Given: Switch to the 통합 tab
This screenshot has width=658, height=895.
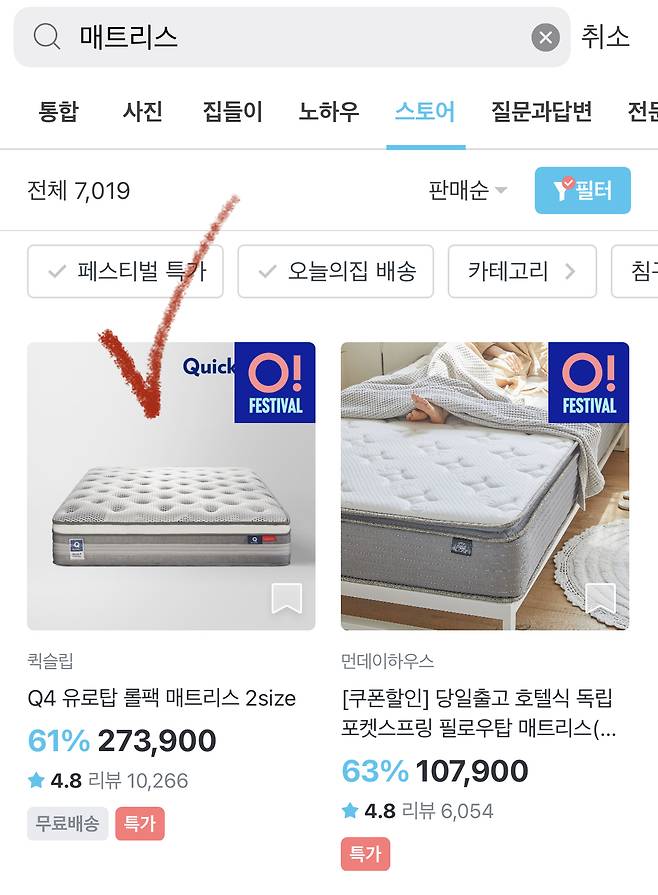Looking at the screenshot, I should pos(58,112).
